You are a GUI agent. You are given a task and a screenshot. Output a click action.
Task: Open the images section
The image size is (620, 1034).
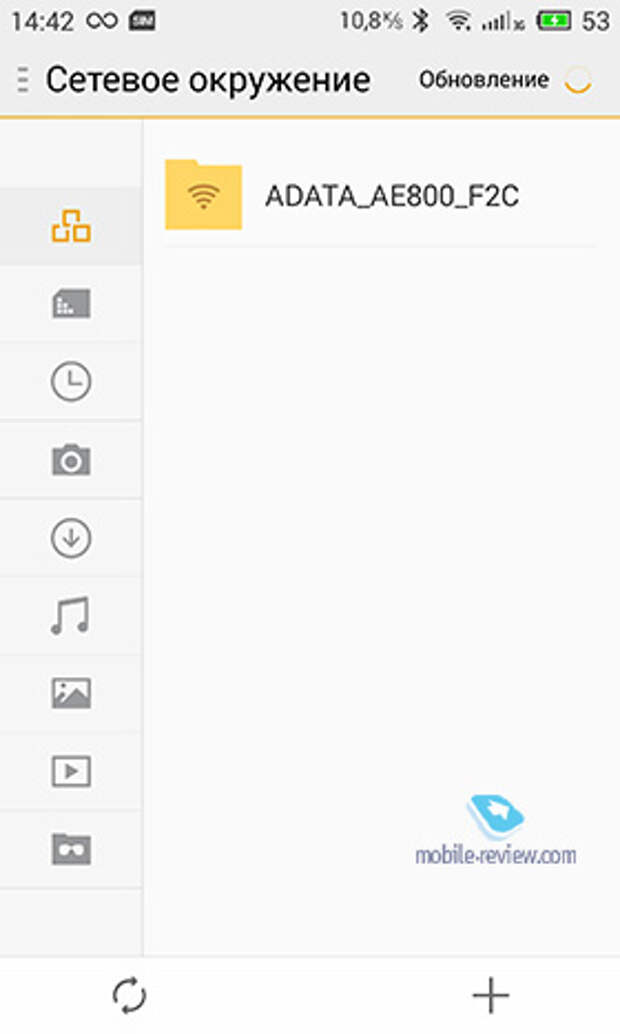pyautogui.click(x=71, y=693)
